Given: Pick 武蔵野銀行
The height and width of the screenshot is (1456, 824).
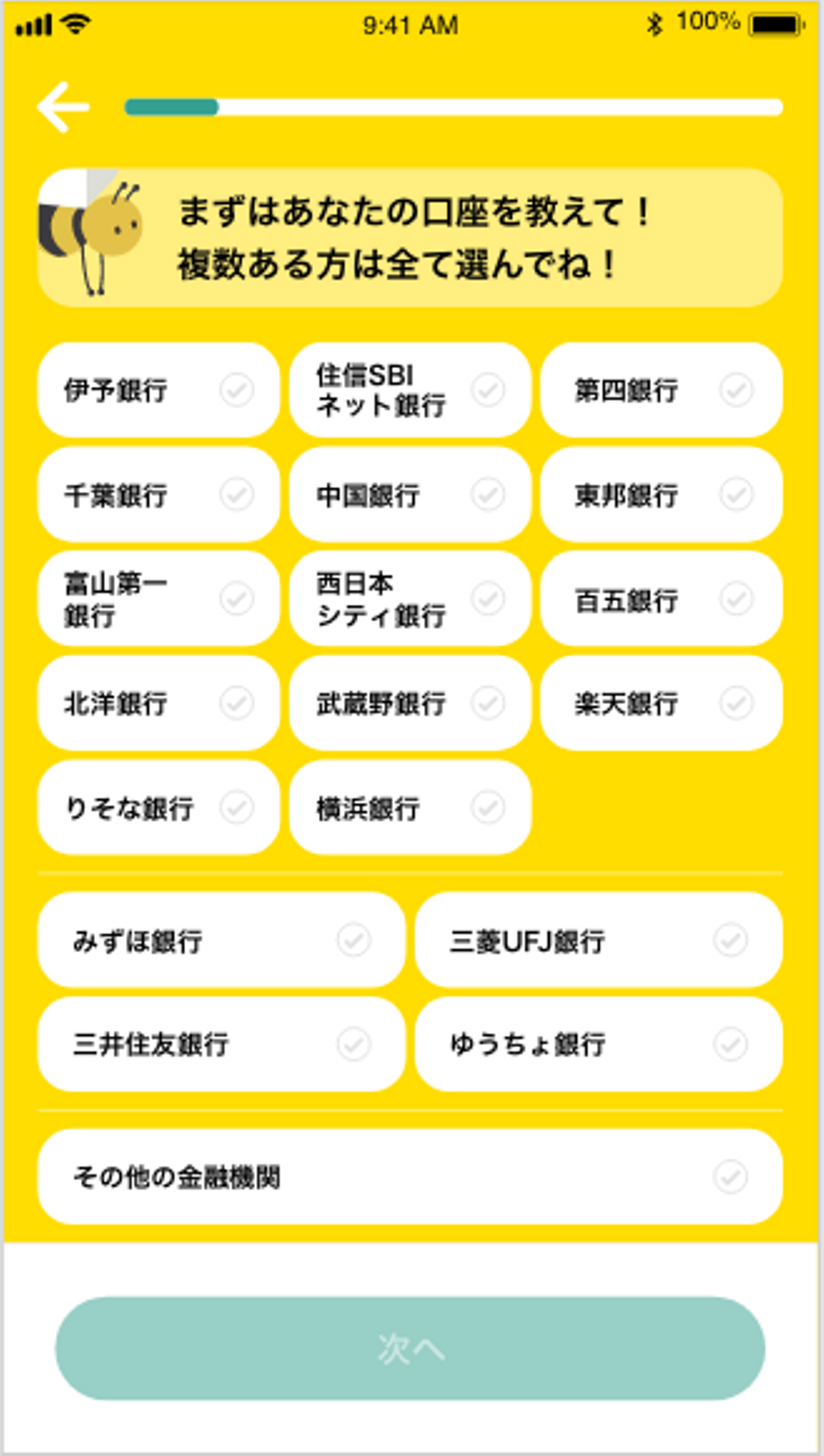Looking at the screenshot, I should [410, 703].
